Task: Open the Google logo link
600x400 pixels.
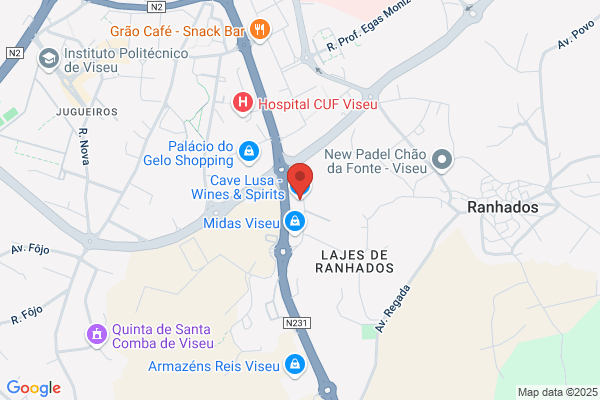Action: pyautogui.click(x=34, y=388)
